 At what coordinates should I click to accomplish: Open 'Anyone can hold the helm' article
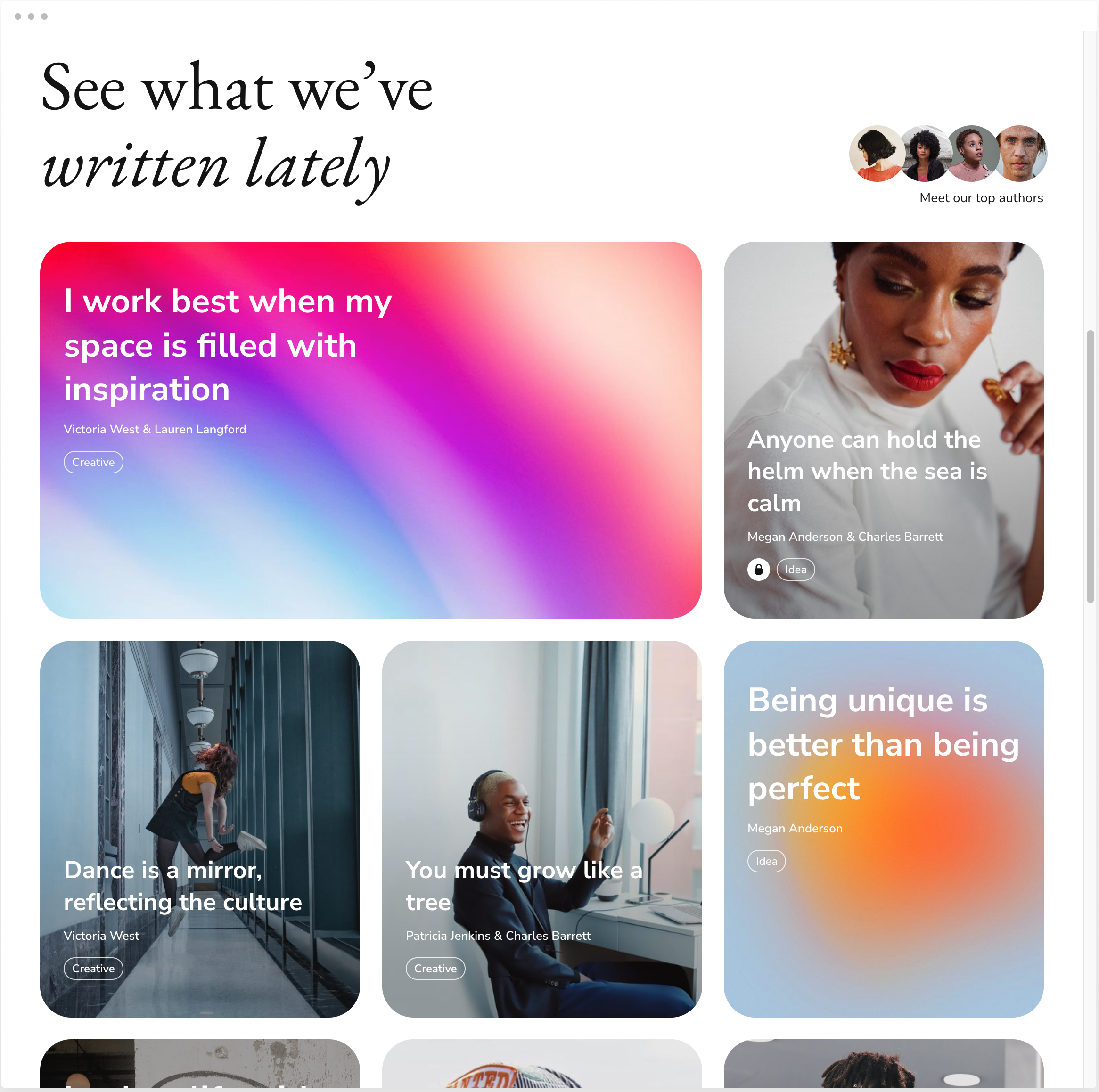click(x=866, y=471)
